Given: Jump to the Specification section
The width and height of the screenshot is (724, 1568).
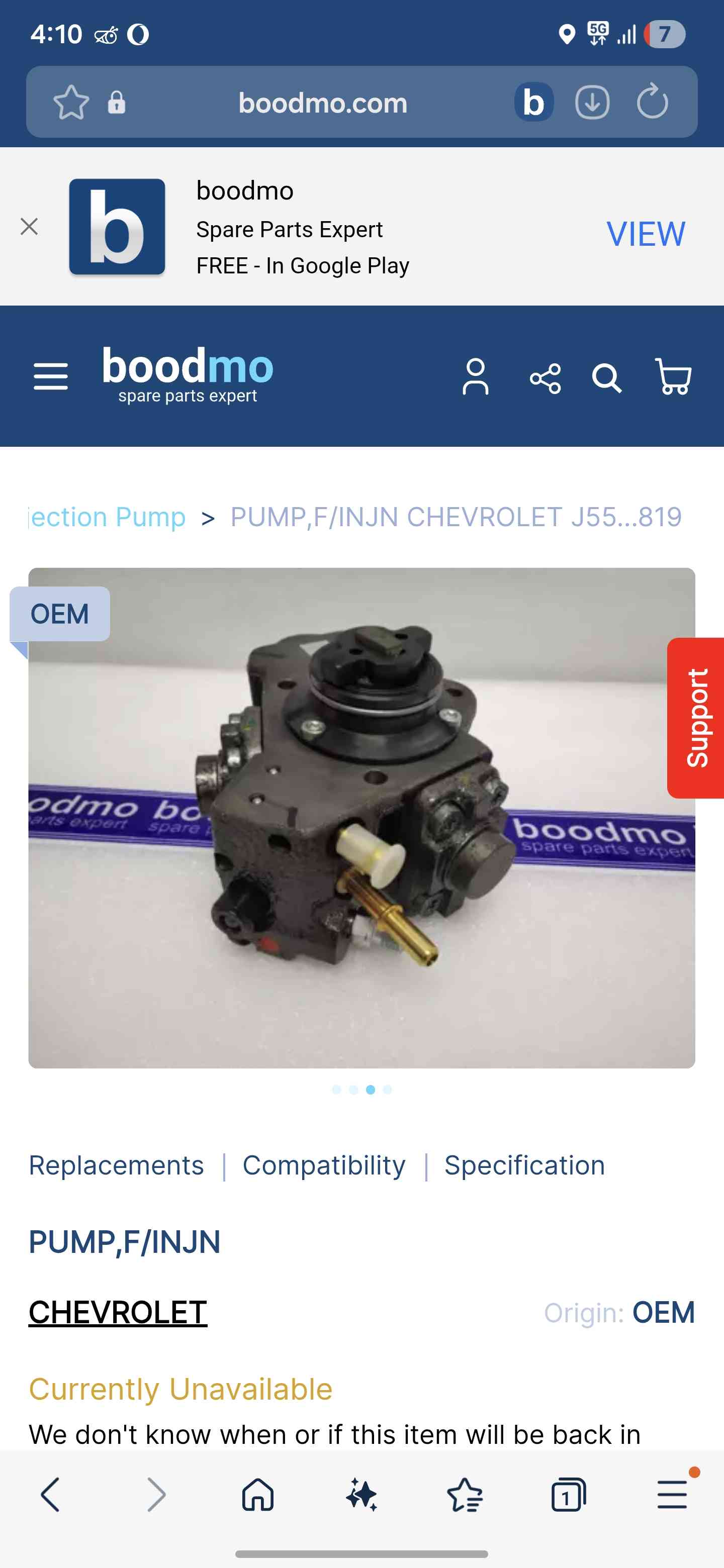Looking at the screenshot, I should (524, 1165).
